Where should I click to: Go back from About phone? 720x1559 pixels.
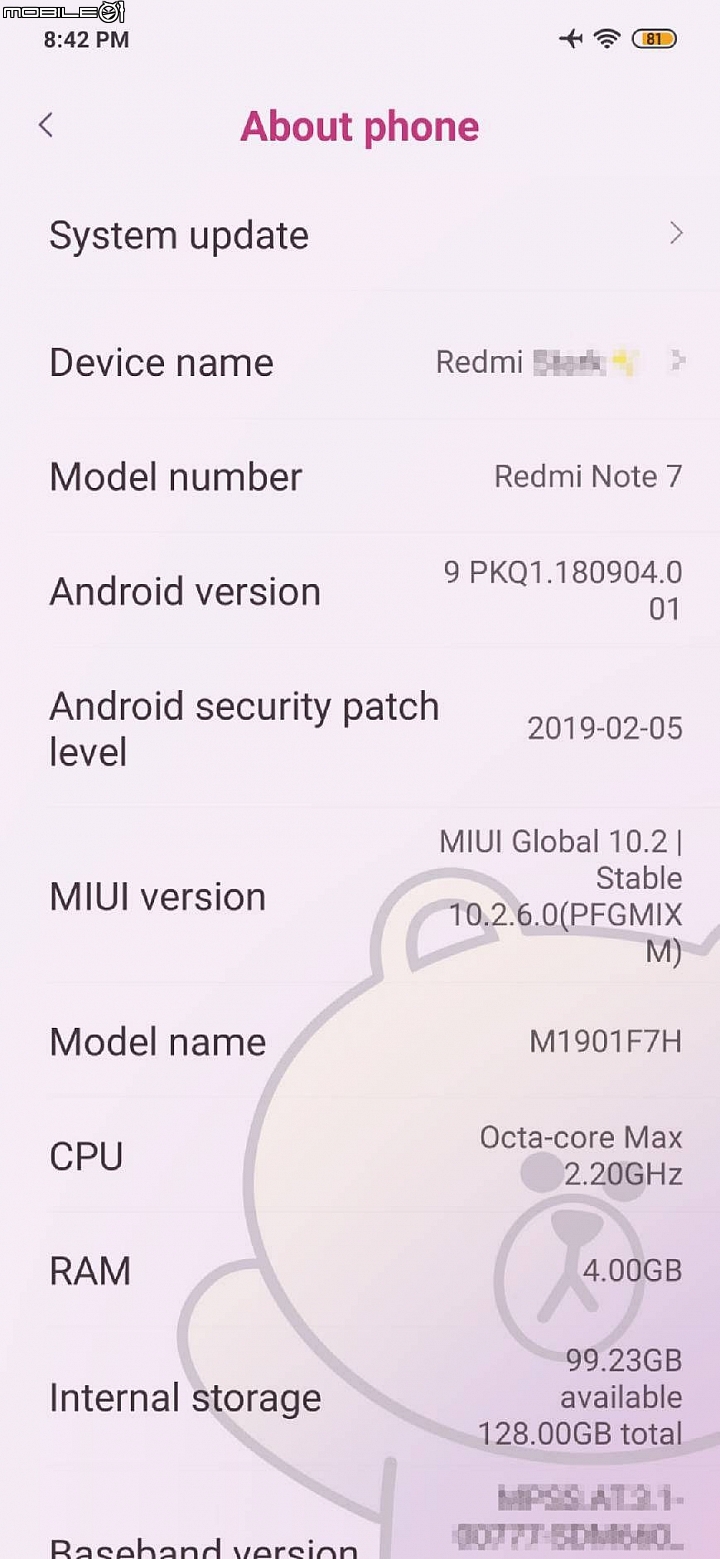pos(46,126)
